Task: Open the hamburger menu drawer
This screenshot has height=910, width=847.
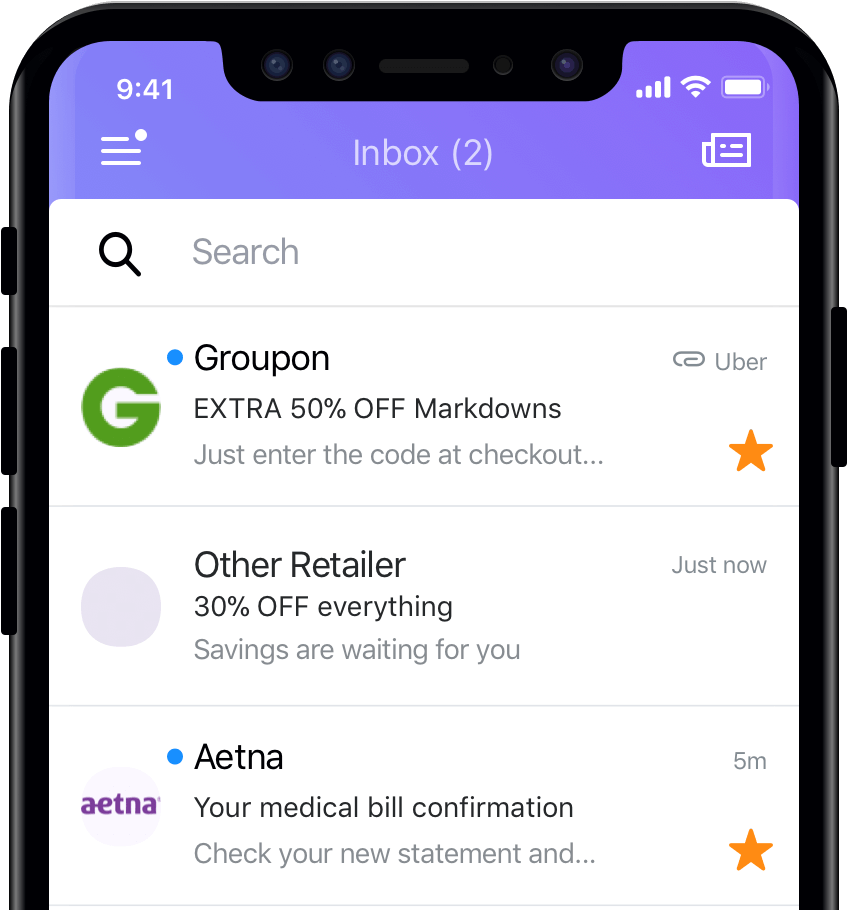Action: tap(122, 151)
